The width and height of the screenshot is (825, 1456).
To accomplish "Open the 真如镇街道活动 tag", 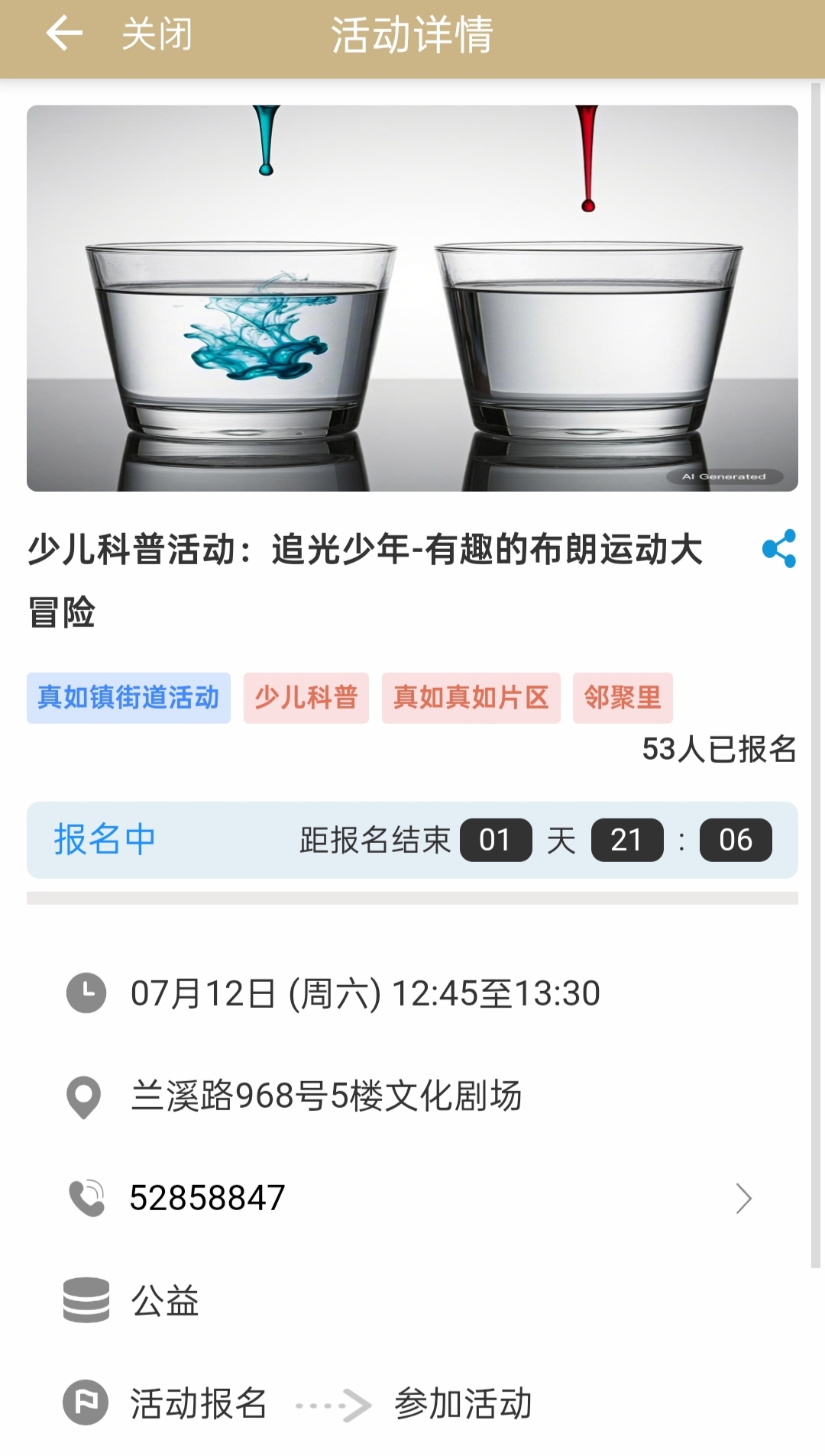I will click(x=128, y=698).
